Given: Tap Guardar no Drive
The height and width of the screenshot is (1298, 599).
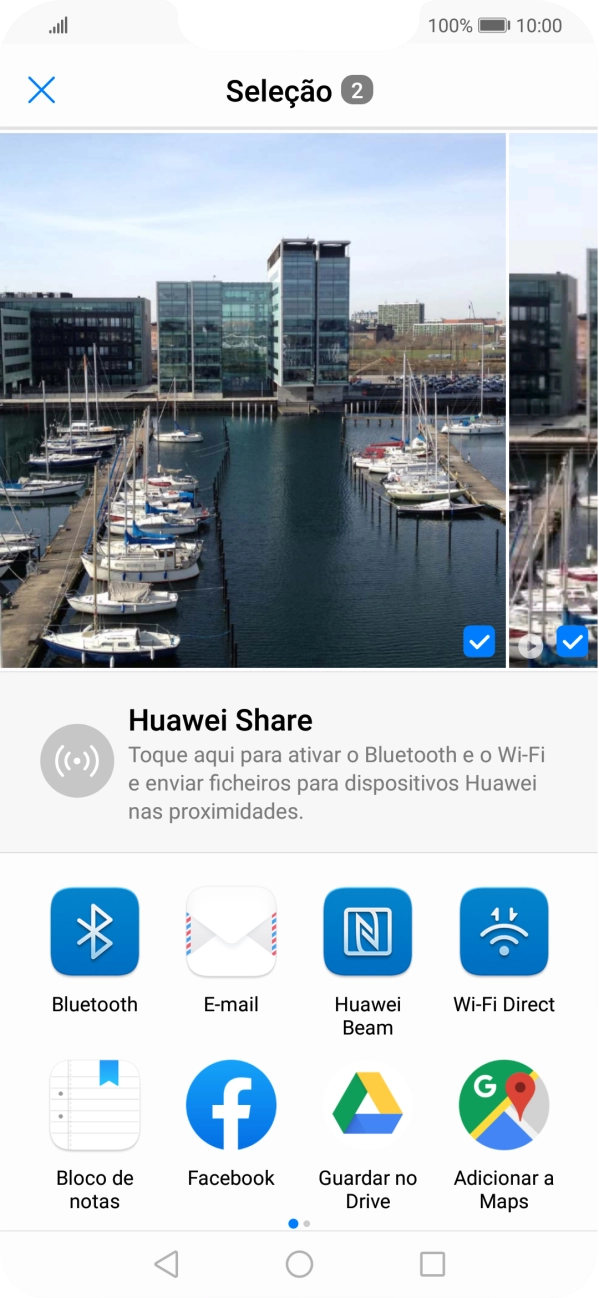Looking at the screenshot, I should click(x=368, y=1135).
